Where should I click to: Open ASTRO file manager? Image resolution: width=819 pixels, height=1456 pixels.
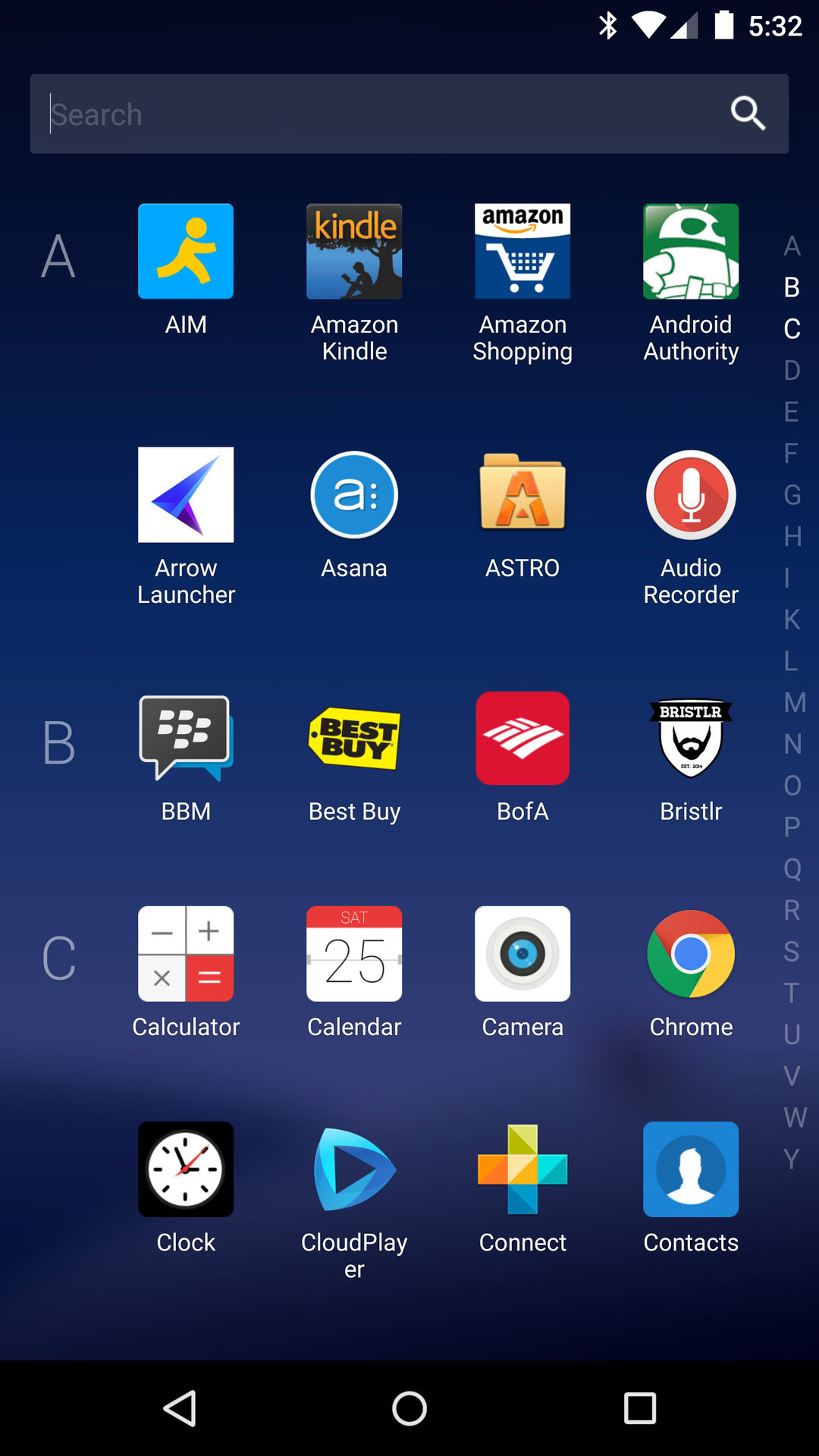coord(522,495)
